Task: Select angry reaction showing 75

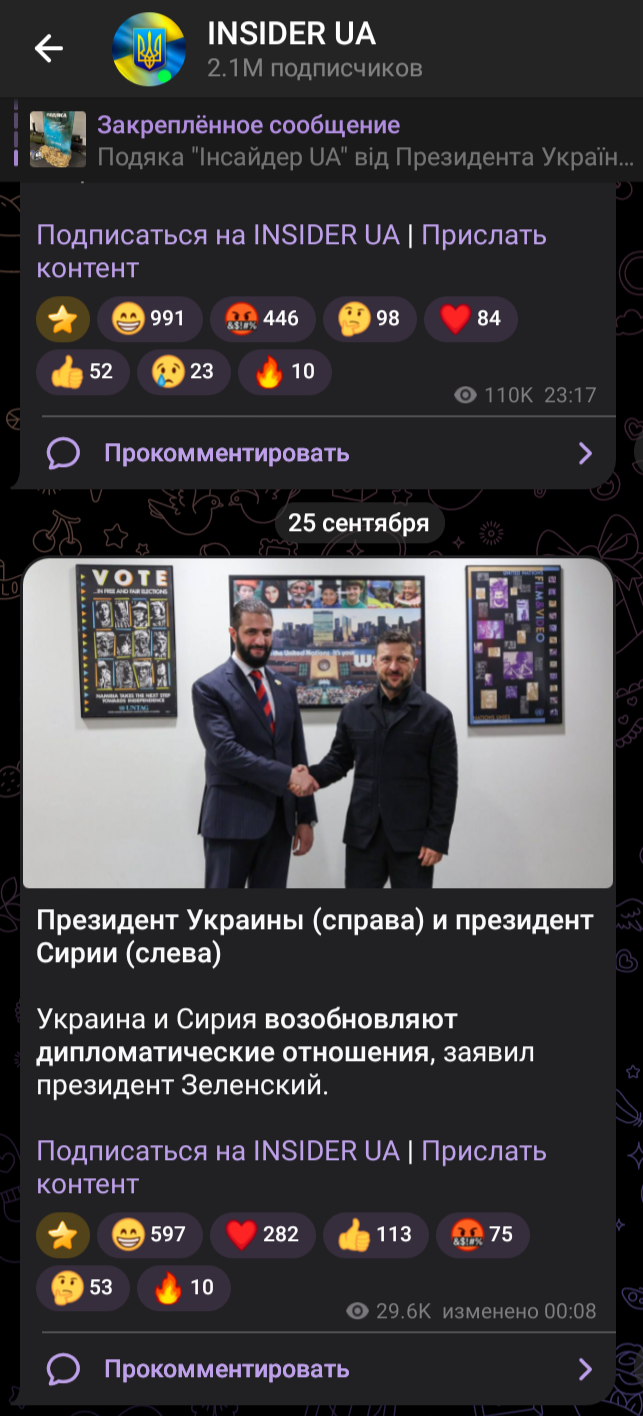Action: [482, 1234]
